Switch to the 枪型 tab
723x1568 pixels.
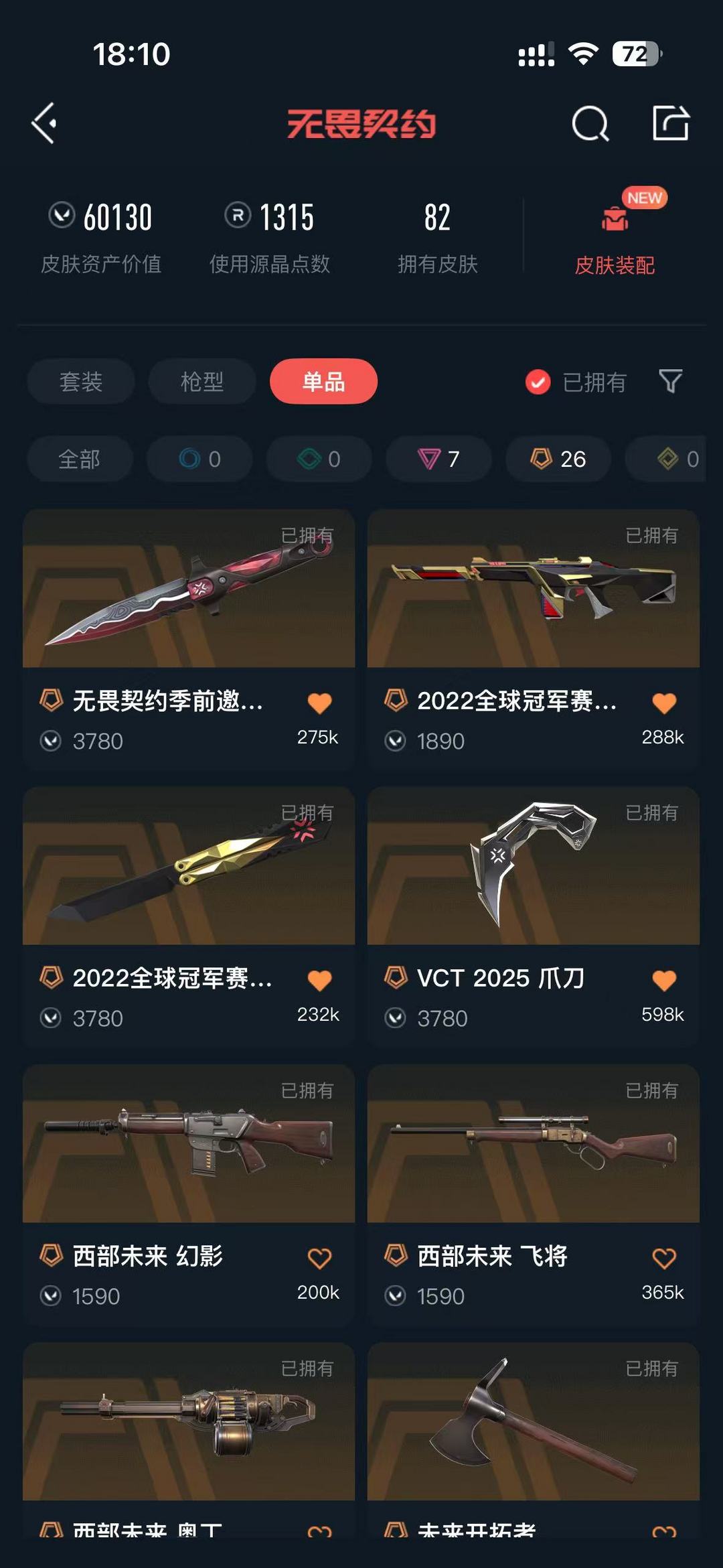tap(202, 382)
